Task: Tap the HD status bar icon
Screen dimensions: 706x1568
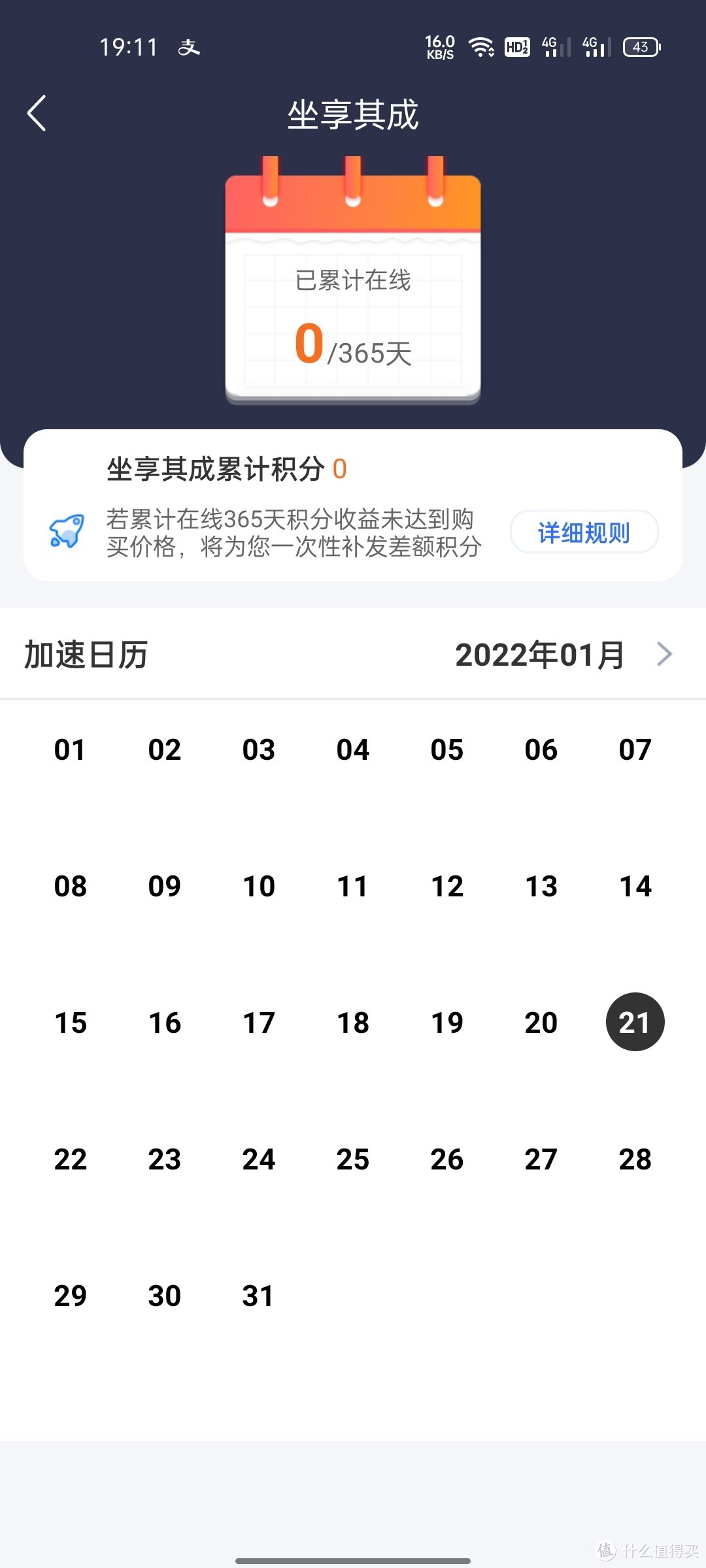Action: coord(516,48)
